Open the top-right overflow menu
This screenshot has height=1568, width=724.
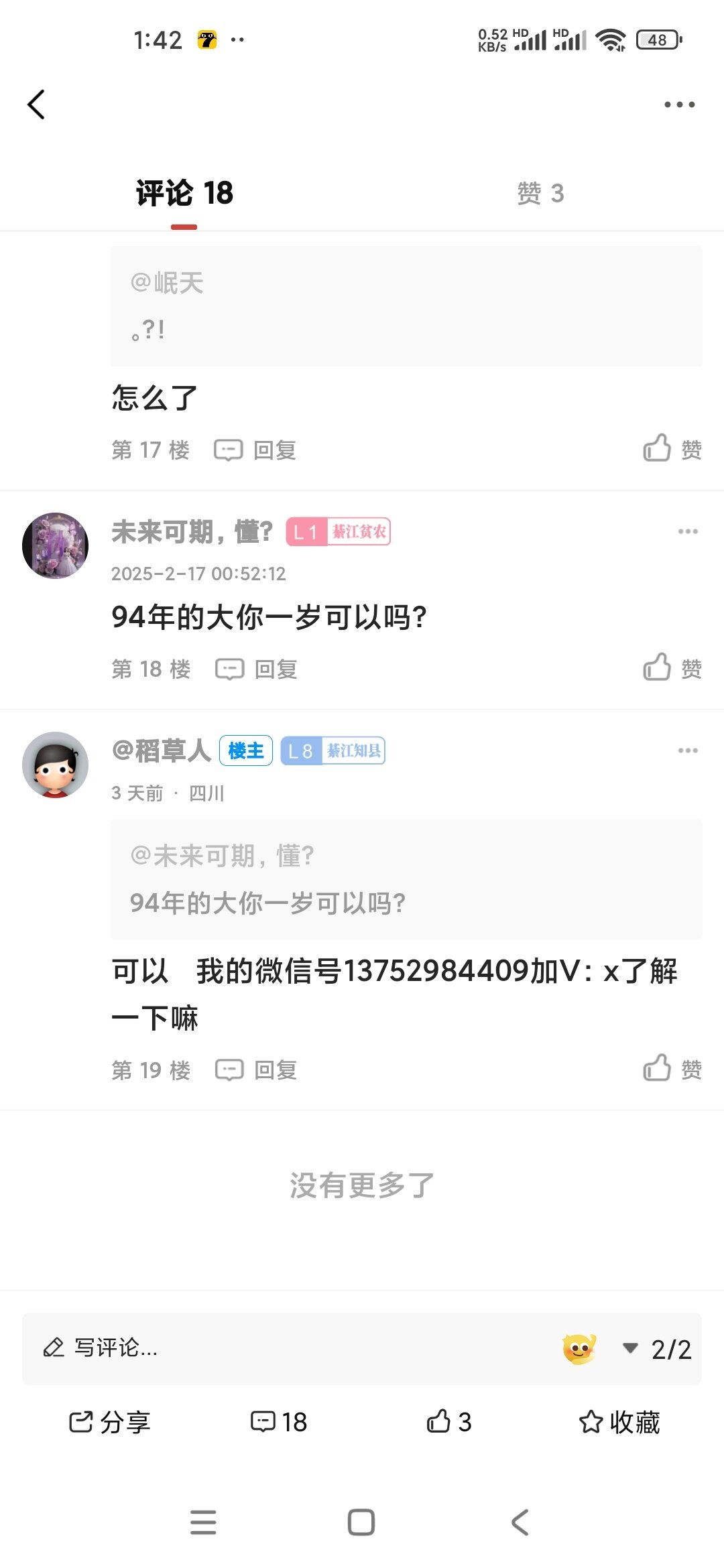pos(679,105)
